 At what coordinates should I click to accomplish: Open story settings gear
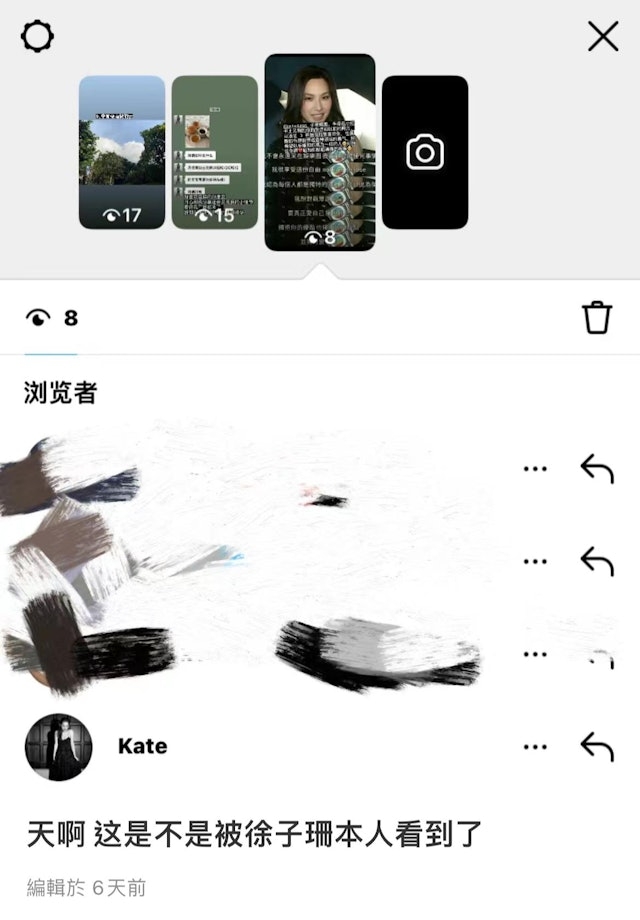[37, 37]
